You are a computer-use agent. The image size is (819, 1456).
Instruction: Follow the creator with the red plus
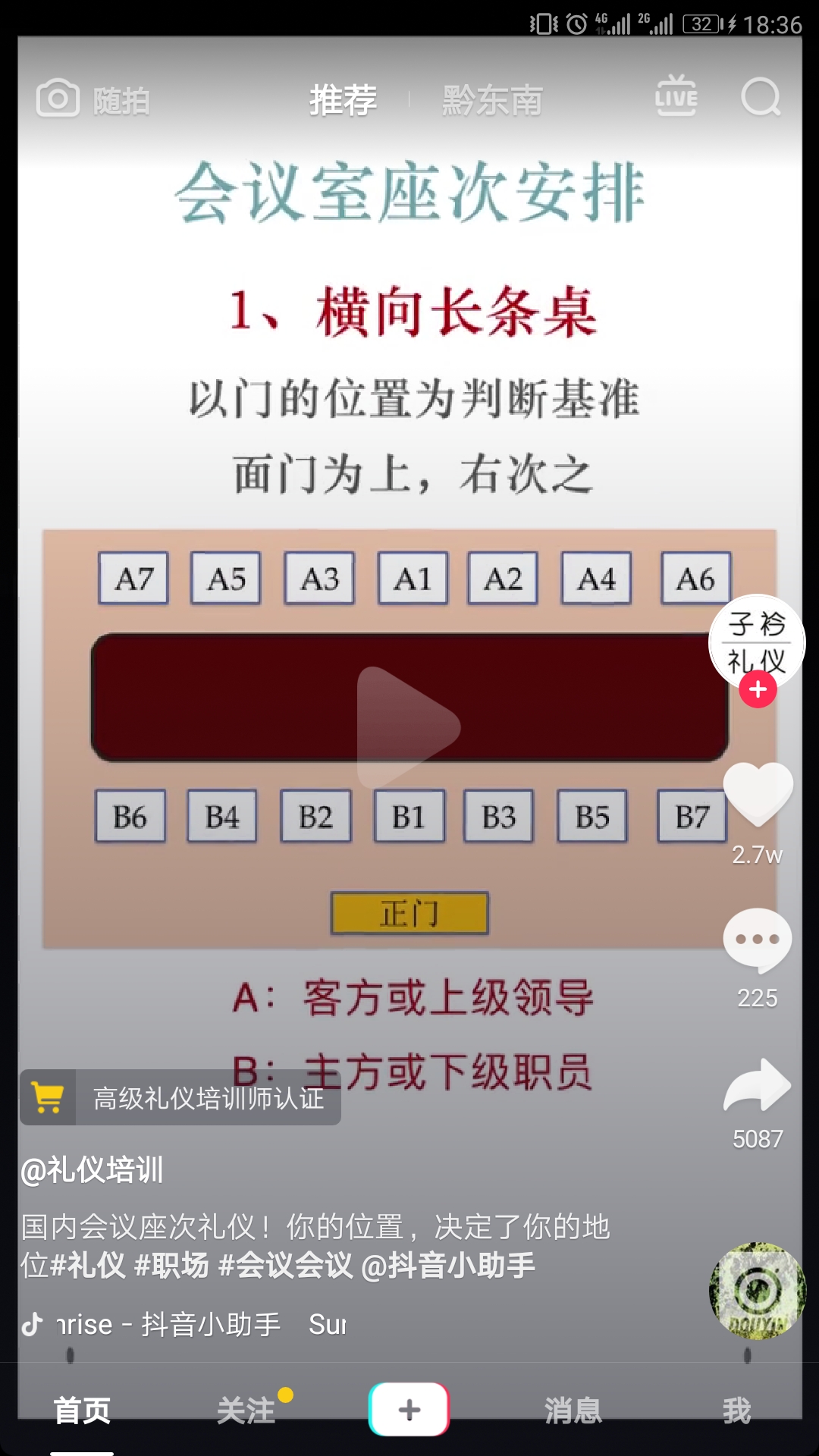click(758, 690)
